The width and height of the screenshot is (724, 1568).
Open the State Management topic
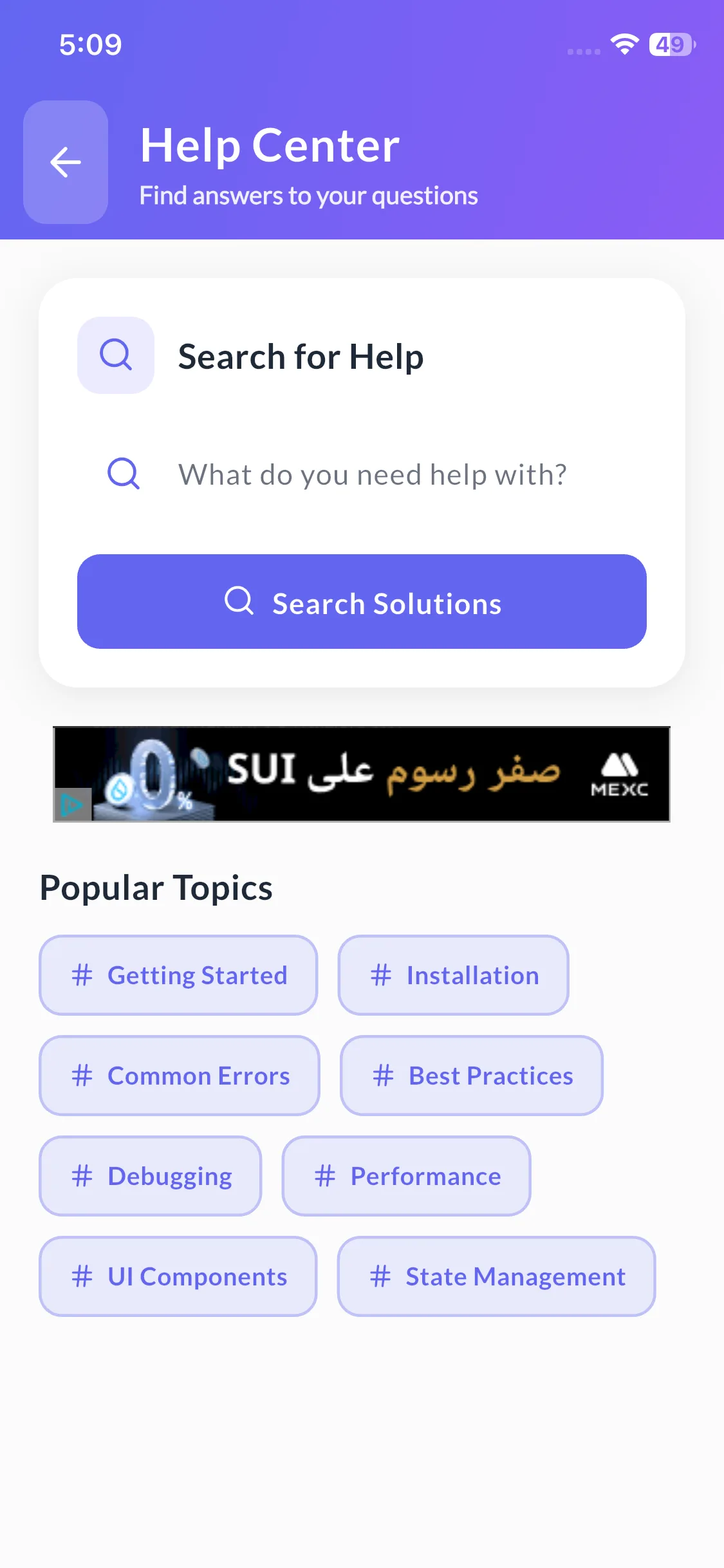pos(496,1276)
